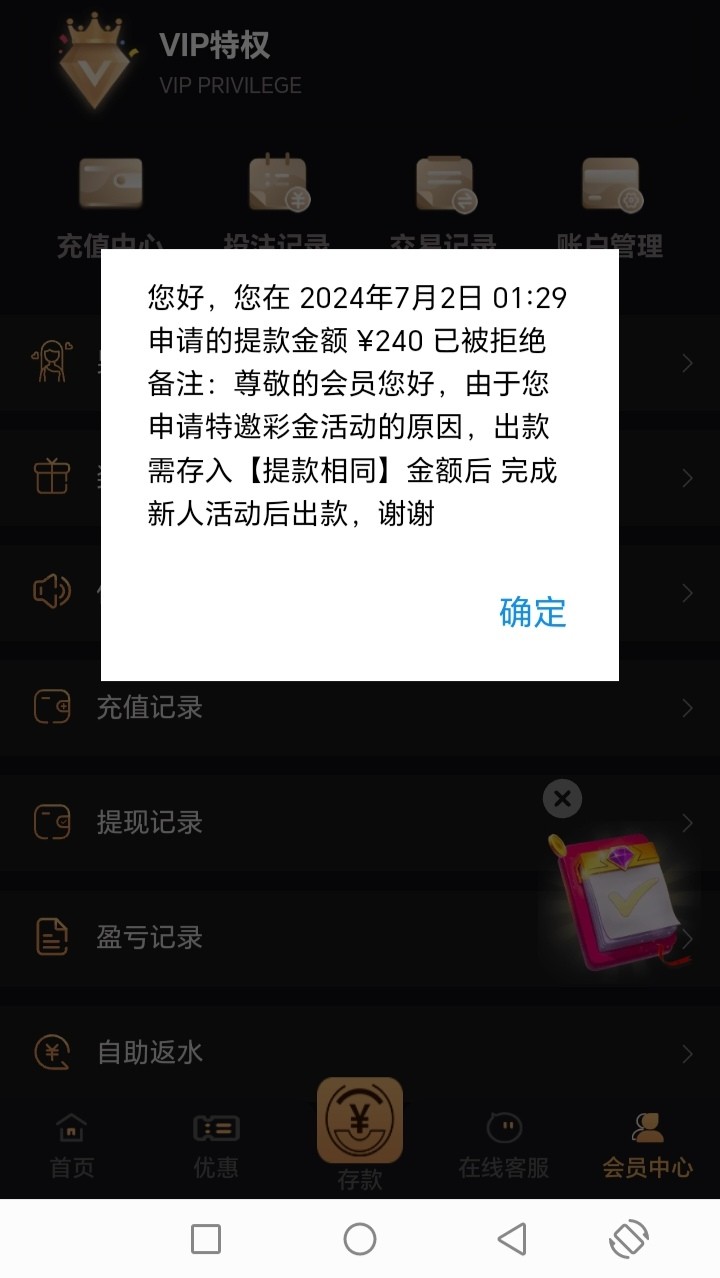The width and height of the screenshot is (720, 1278).
Task: Switch to 优惠 tab
Action: 216,1145
